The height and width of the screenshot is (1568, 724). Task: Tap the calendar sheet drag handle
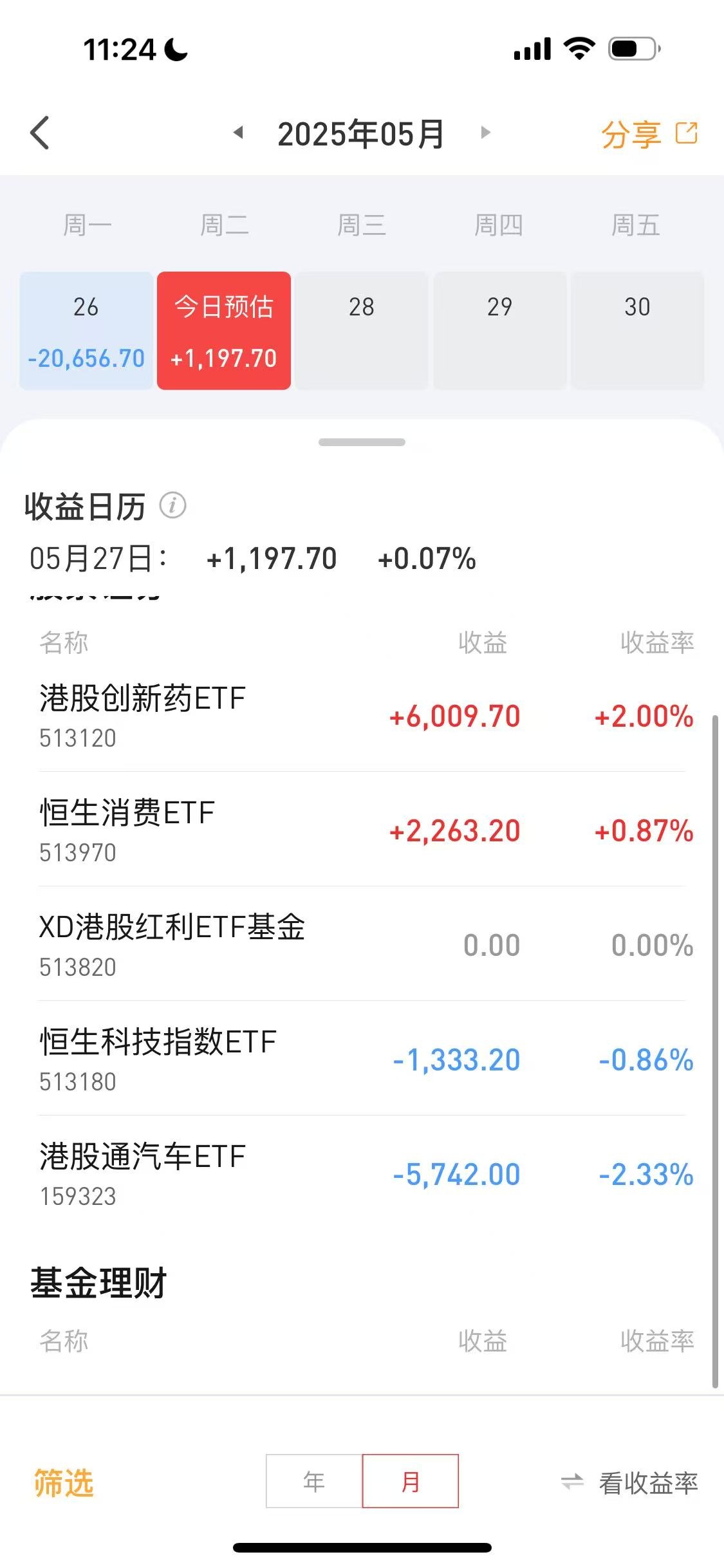point(362,442)
